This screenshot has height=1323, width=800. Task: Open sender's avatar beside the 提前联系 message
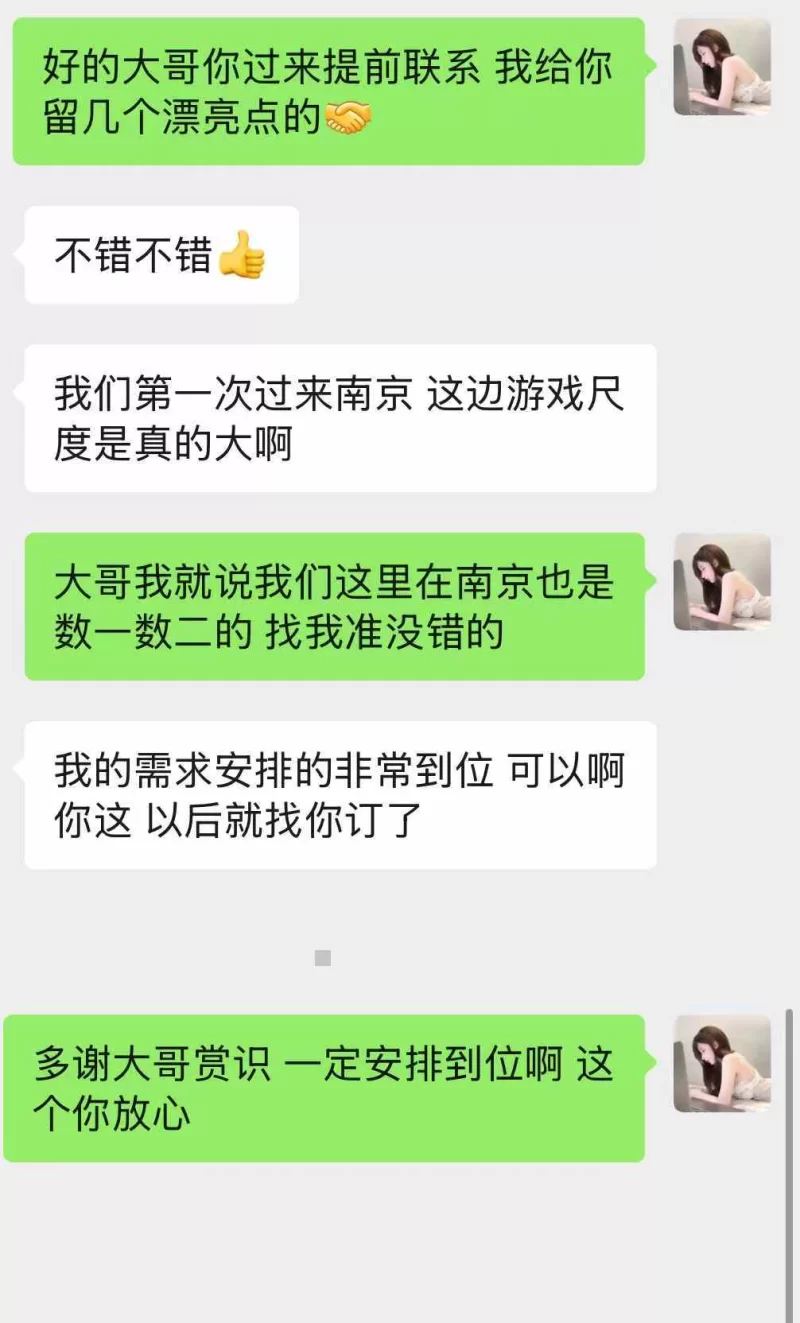click(x=722, y=67)
